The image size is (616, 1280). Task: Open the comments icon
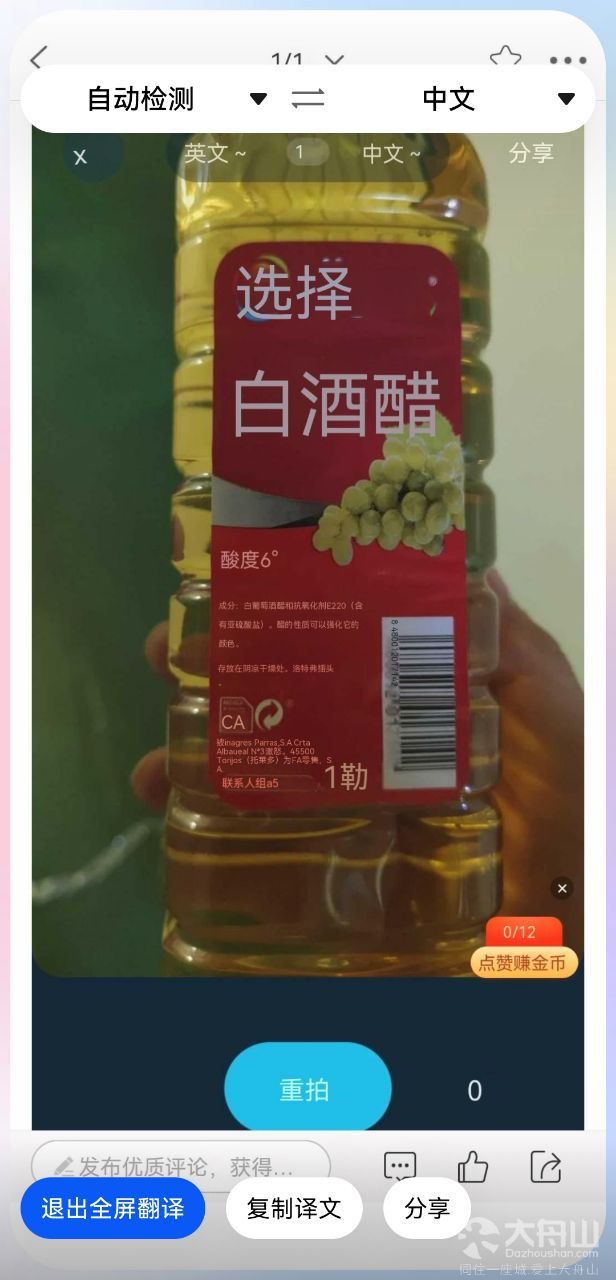(x=400, y=1166)
